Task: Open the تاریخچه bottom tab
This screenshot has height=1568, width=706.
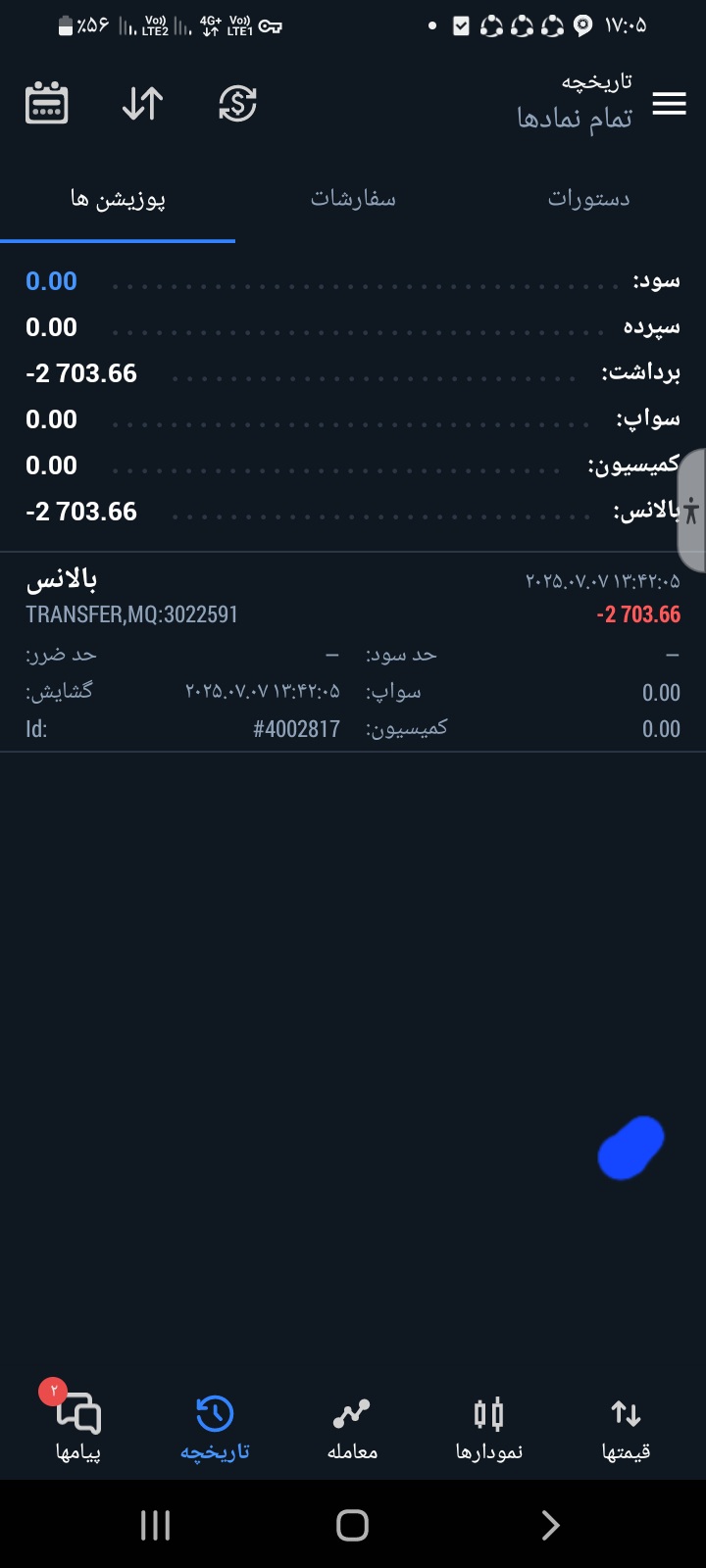Action: click(215, 1428)
